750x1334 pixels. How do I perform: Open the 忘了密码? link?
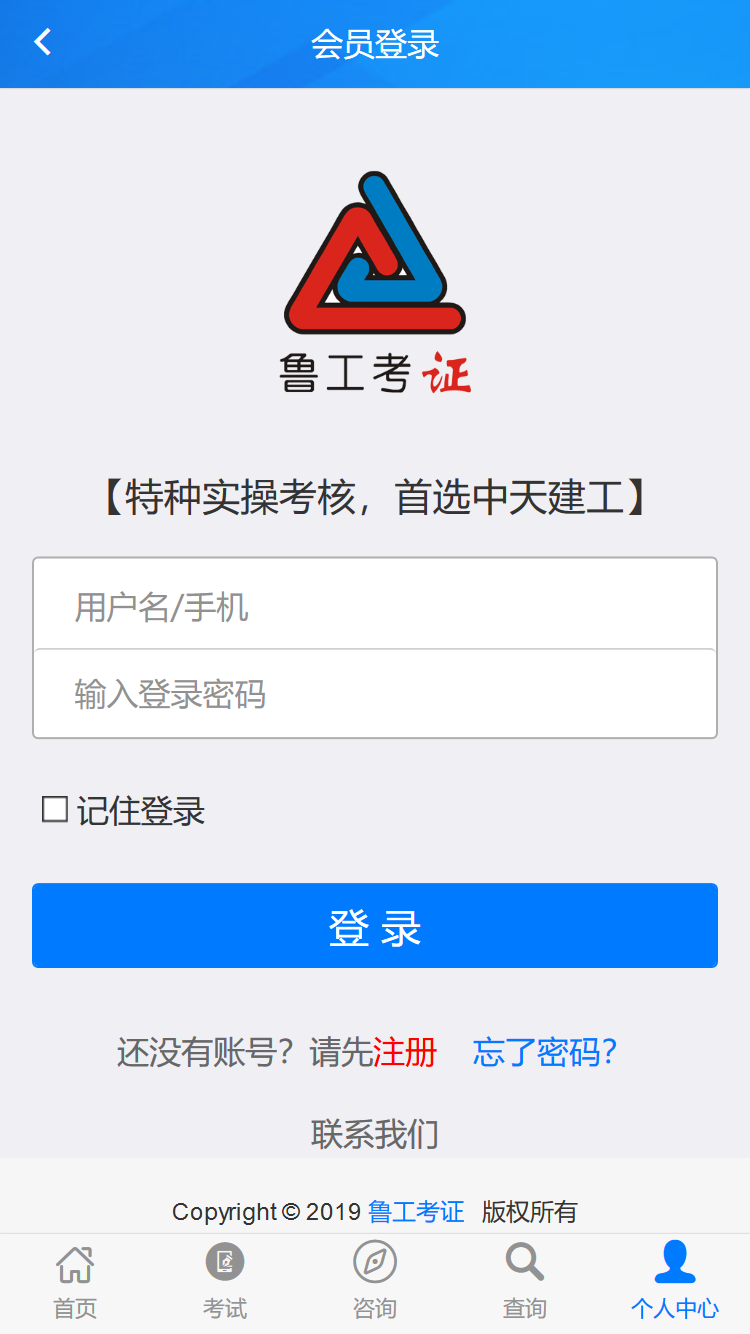[545, 1053]
